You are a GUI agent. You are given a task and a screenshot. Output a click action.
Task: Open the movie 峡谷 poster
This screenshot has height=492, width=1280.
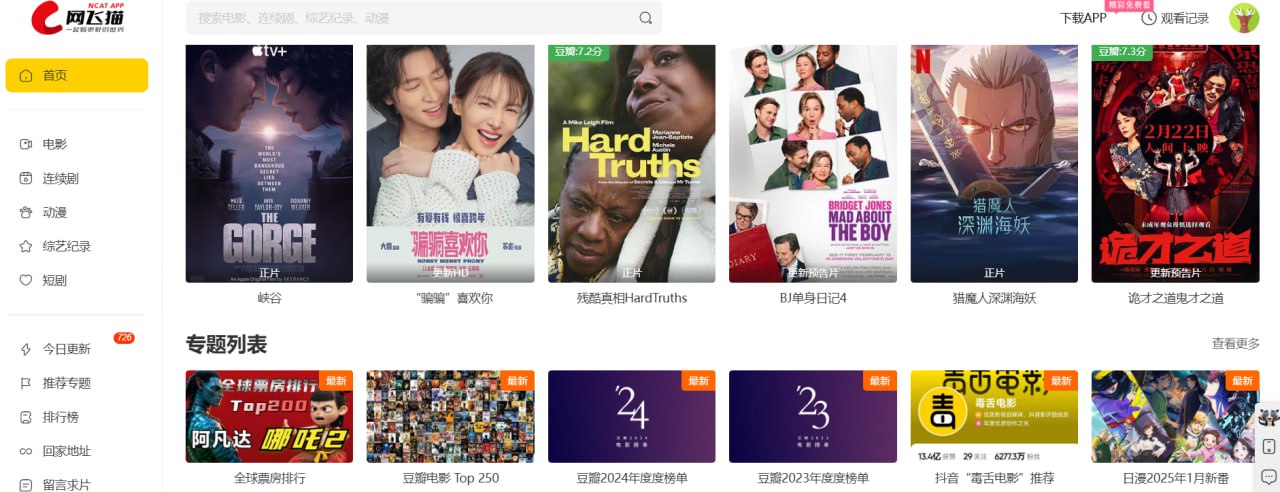(x=269, y=165)
